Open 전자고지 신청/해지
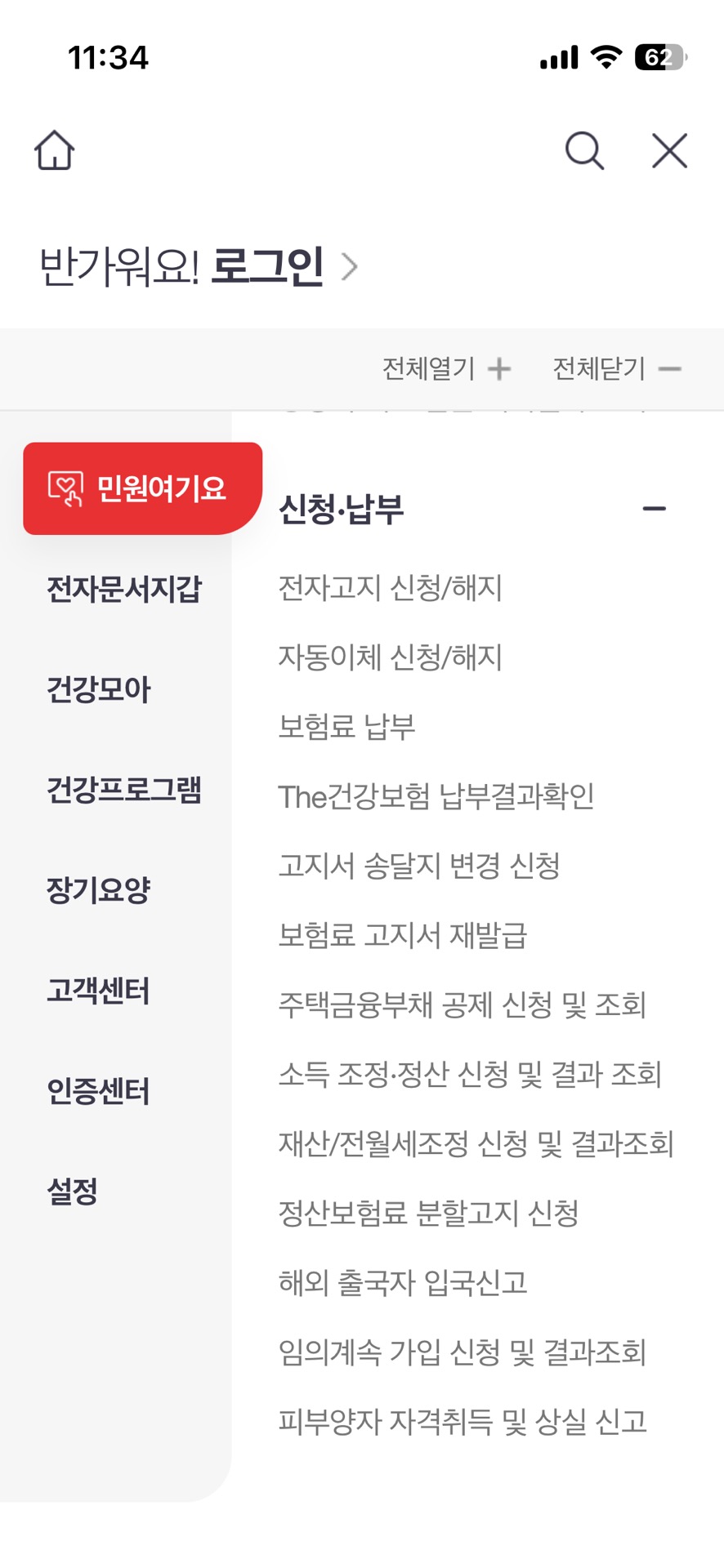 [390, 588]
